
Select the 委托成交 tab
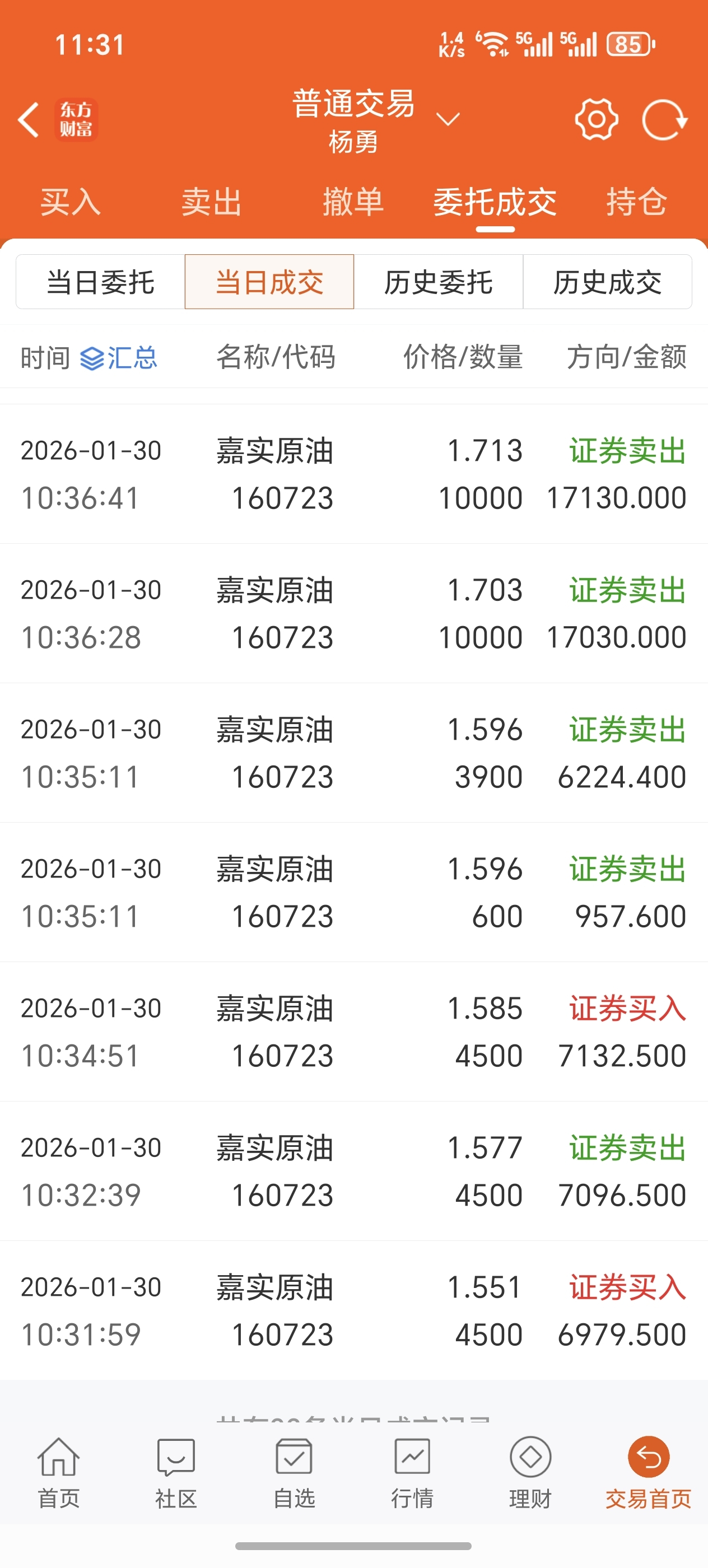(495, 202)
